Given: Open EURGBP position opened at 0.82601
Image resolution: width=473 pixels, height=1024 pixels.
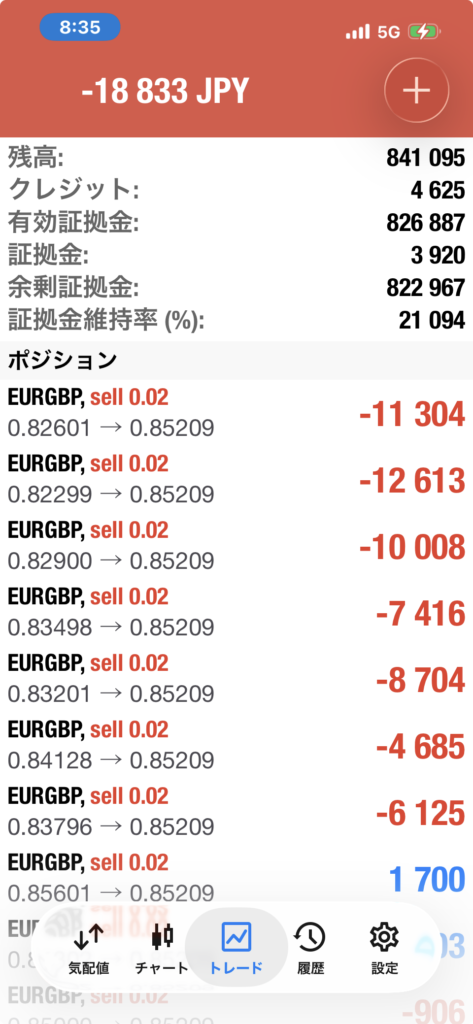Looking at the screenshot, I should [236, 413].
